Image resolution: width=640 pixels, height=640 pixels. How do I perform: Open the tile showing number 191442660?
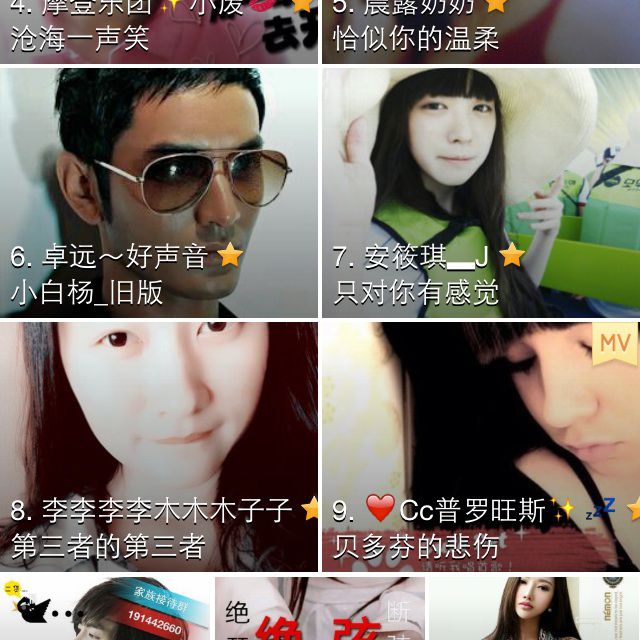coord(105,608)
